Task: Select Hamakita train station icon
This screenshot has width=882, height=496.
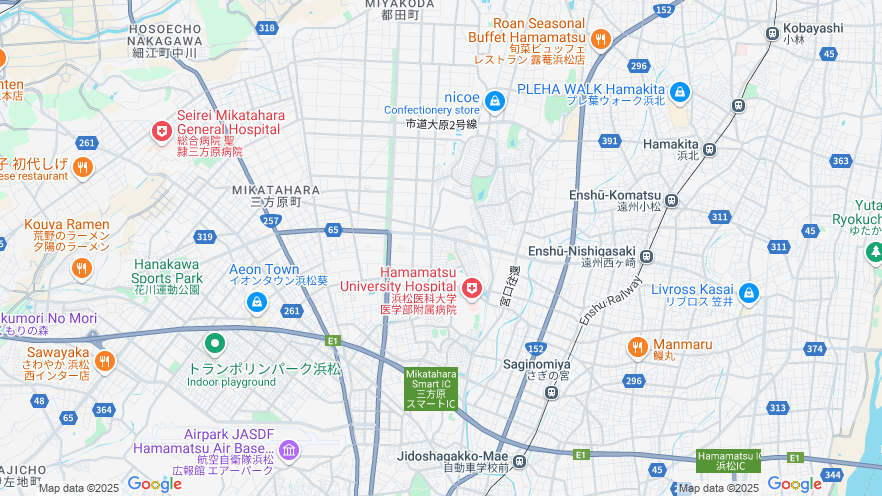Action: coord(709,150)
